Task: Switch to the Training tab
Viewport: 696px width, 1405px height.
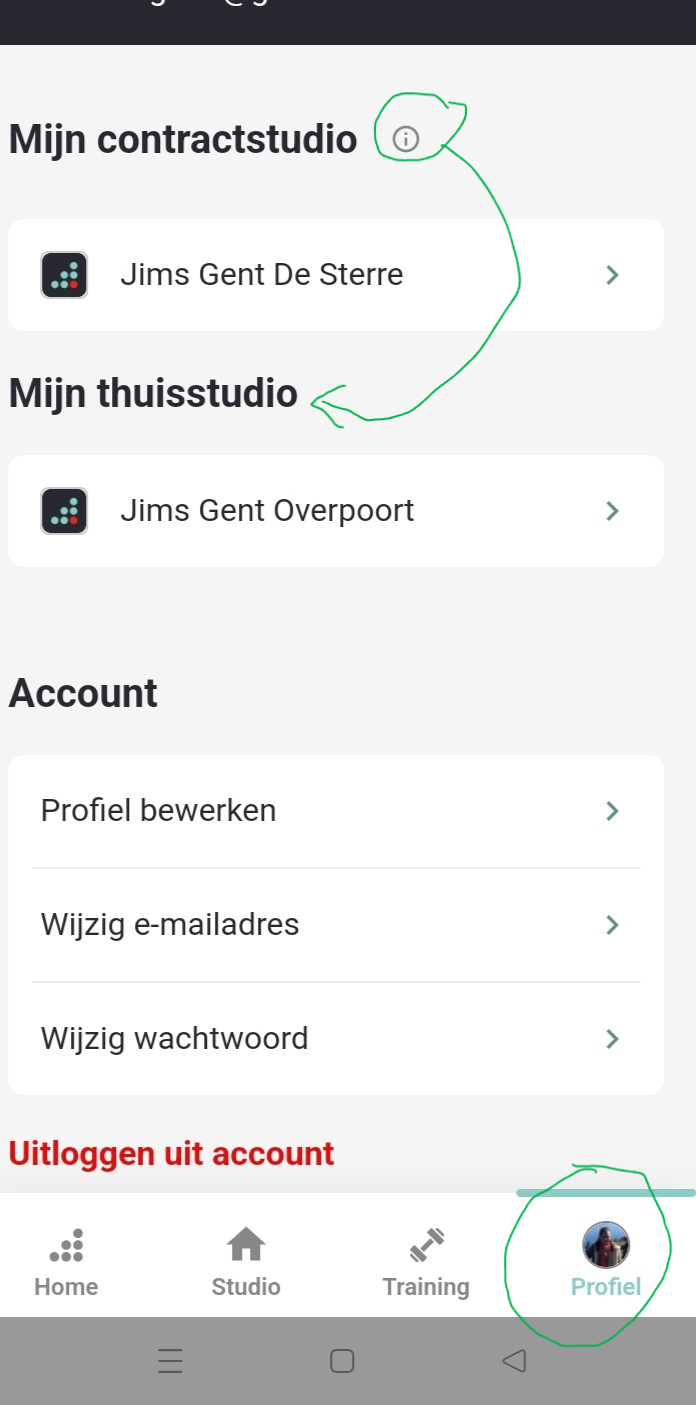Action: click(426, 1262)
